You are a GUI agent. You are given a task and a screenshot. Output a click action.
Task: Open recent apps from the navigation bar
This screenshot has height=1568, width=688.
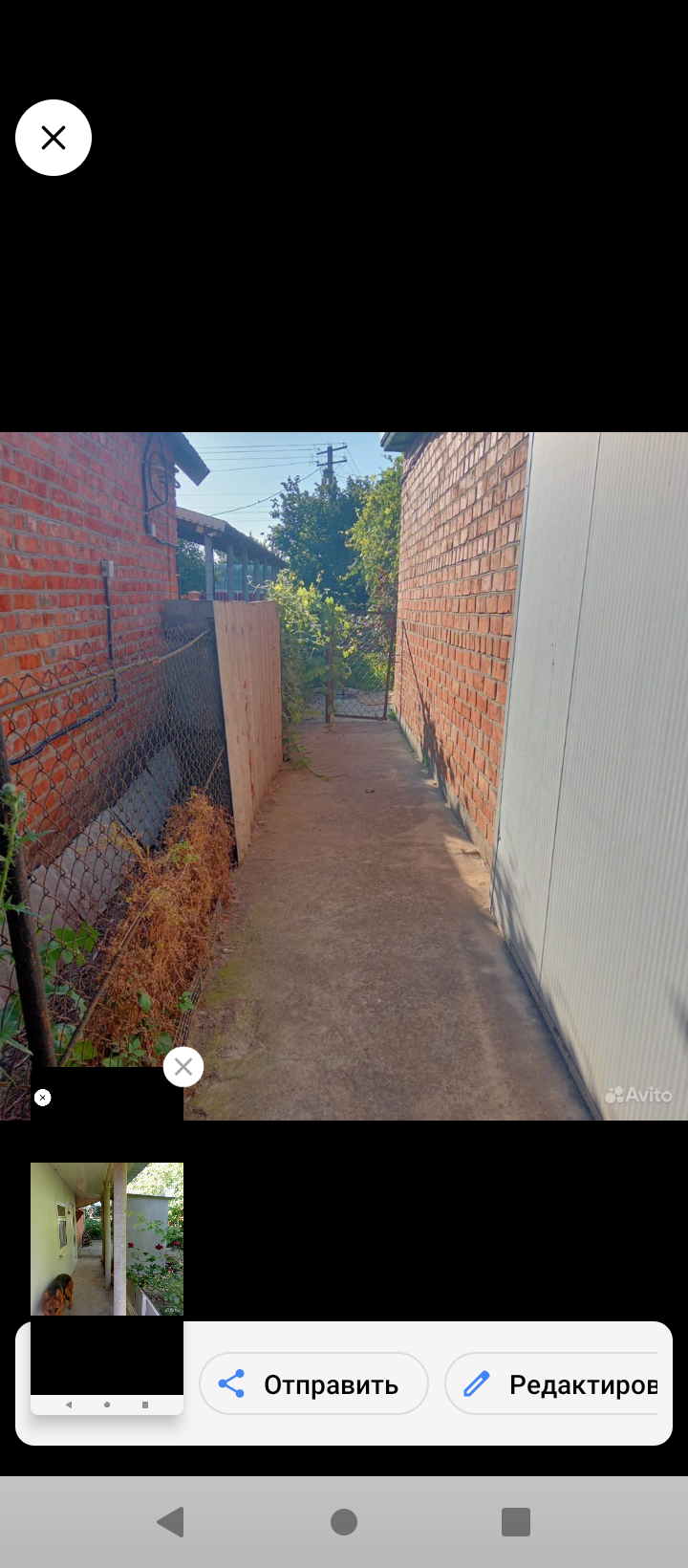[x=516, y=1522]
